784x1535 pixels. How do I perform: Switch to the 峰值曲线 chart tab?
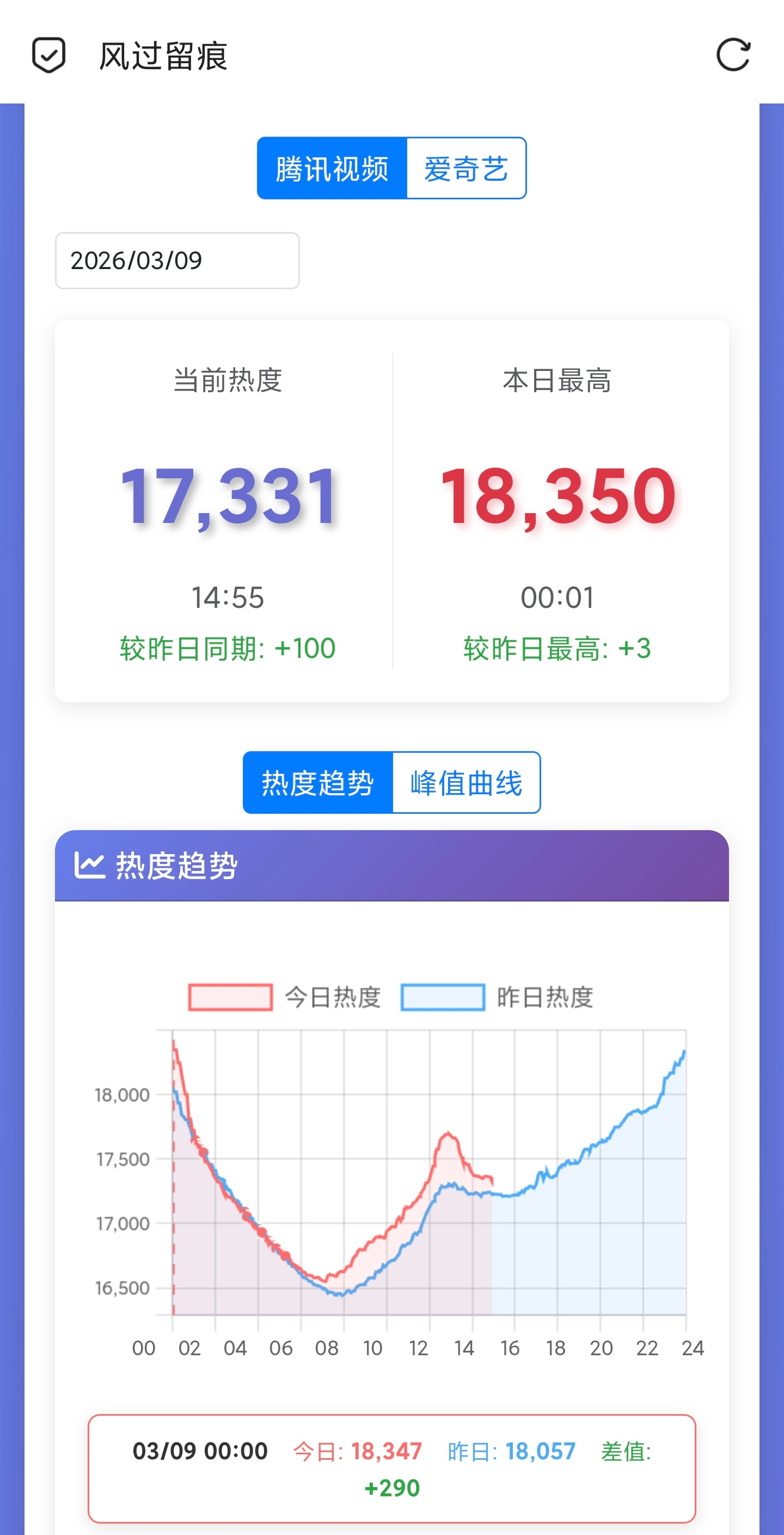467,782
